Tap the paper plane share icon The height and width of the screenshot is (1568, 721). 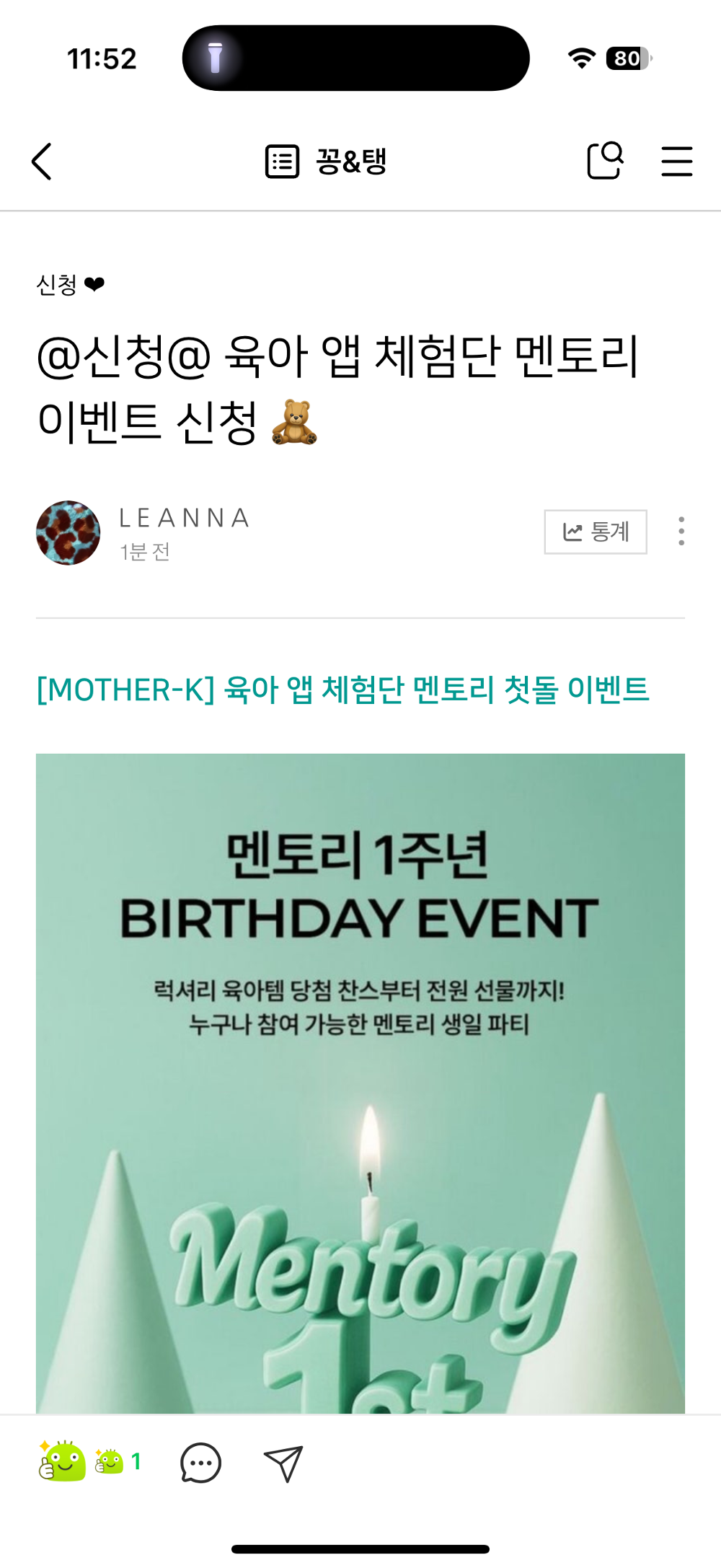click(285, 1463)
